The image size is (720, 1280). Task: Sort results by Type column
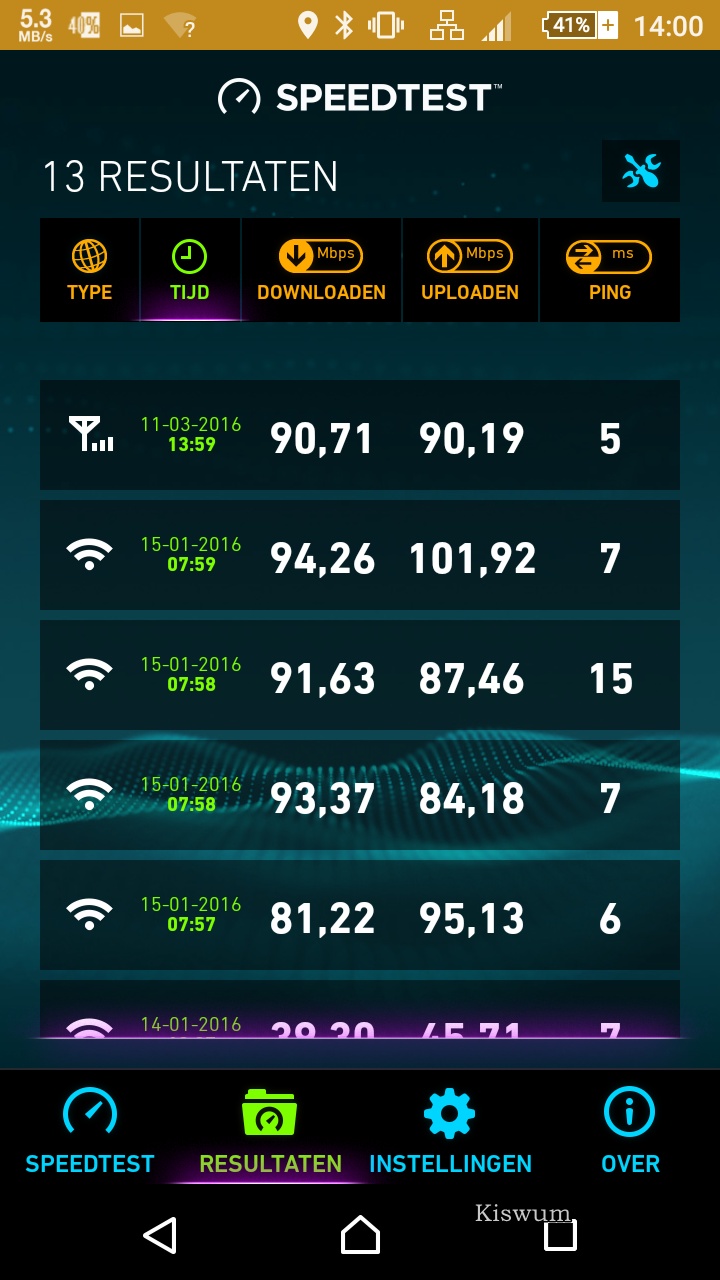(x=90, y=270)
